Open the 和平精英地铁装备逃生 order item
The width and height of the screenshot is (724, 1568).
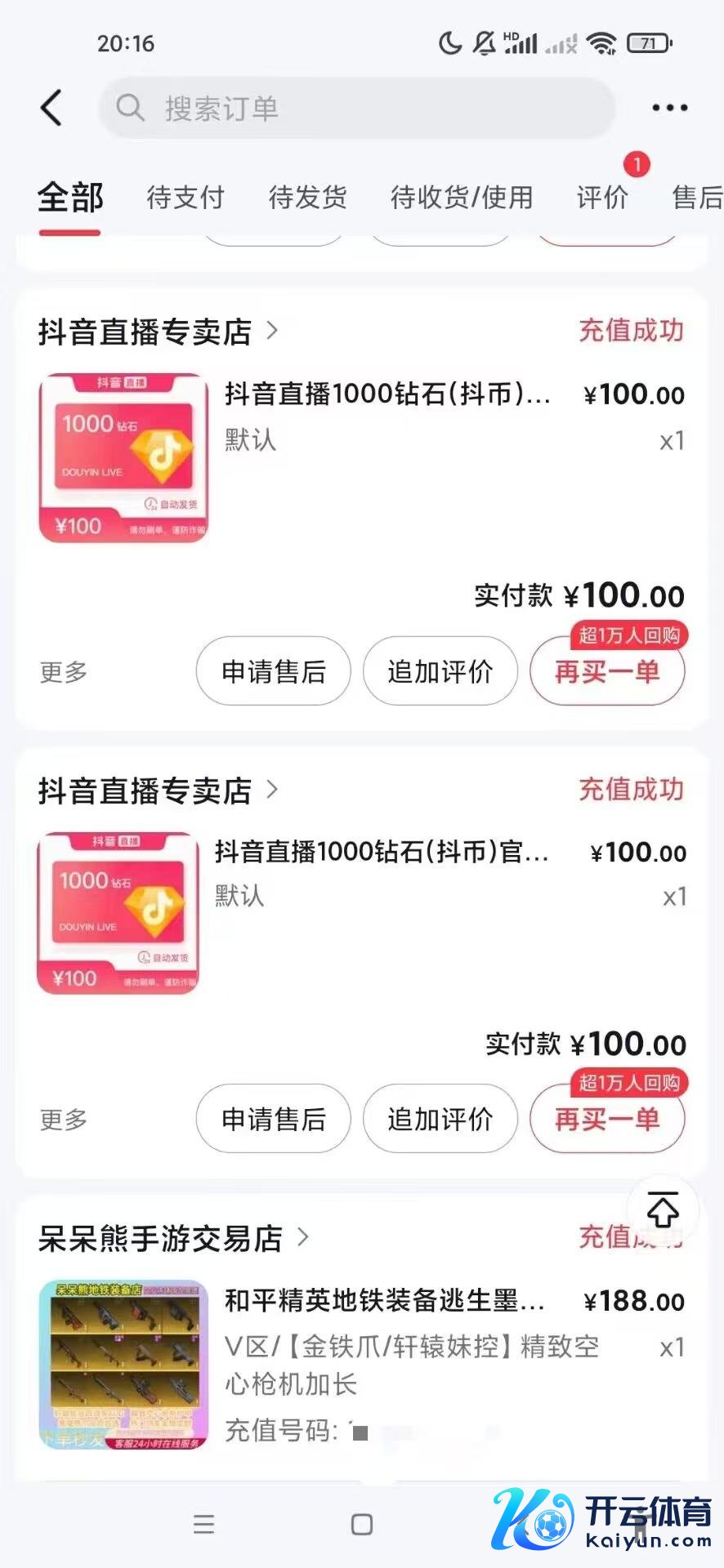[384, 1301]
